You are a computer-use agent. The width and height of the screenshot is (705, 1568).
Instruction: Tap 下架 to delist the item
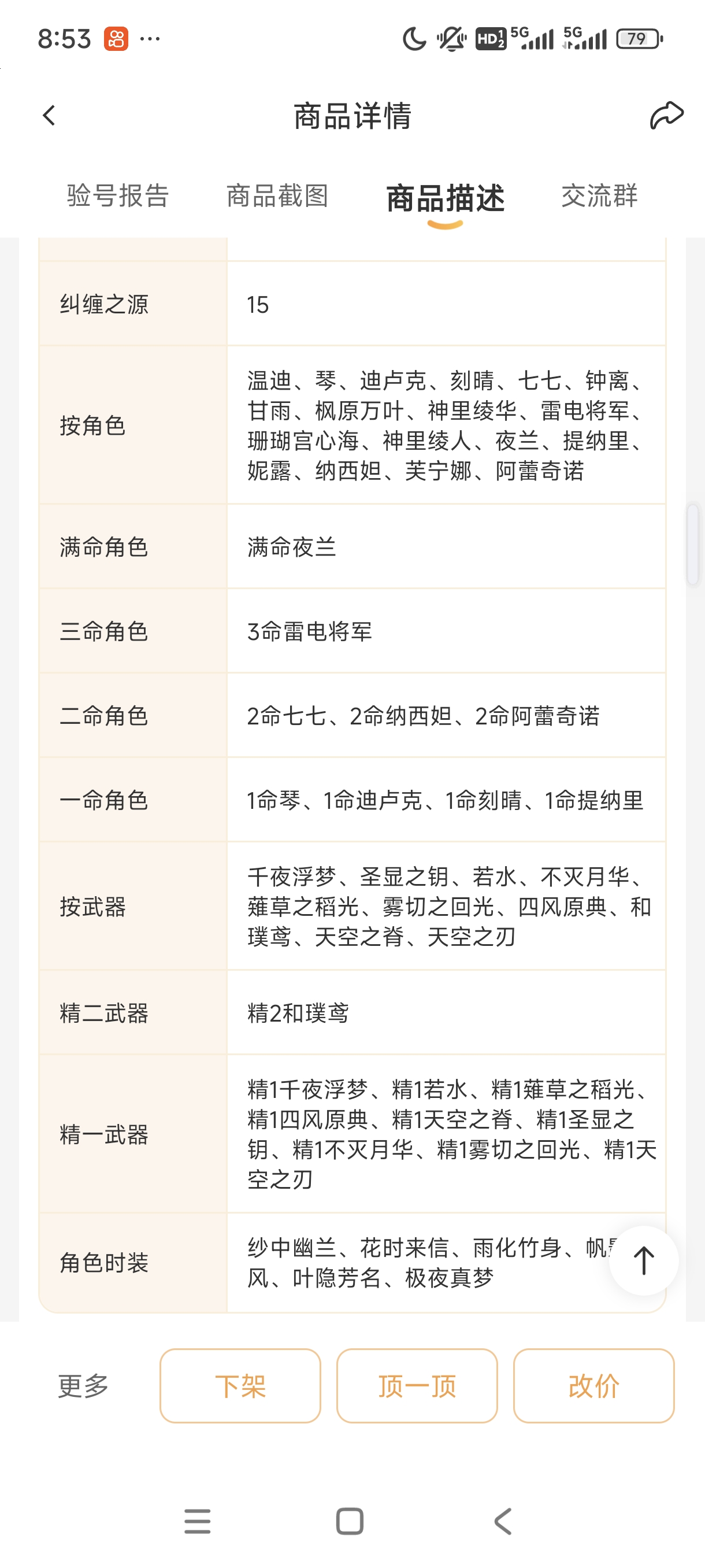point(240,1386)
